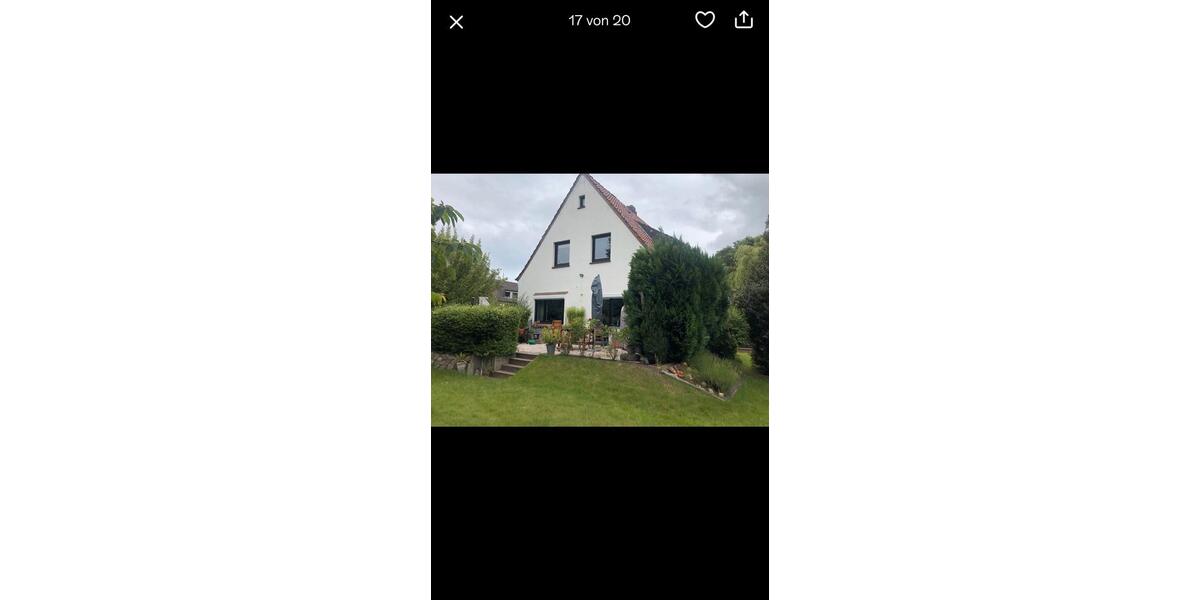Save this listing with the heart icon
This screenshot has width=1200, height=600.
point(705,20)
